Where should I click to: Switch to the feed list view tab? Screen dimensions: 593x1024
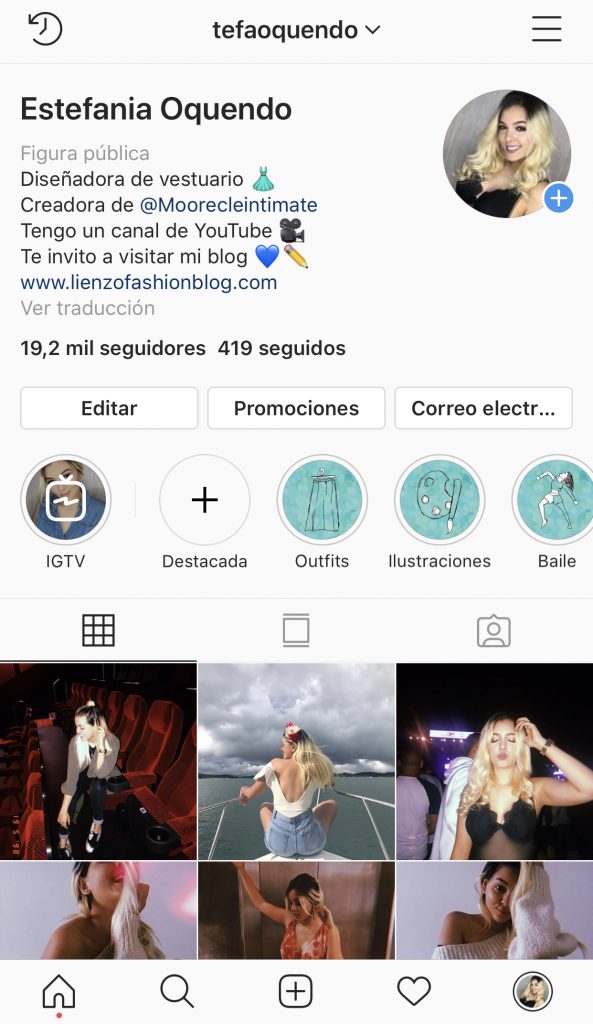(296, 630)
